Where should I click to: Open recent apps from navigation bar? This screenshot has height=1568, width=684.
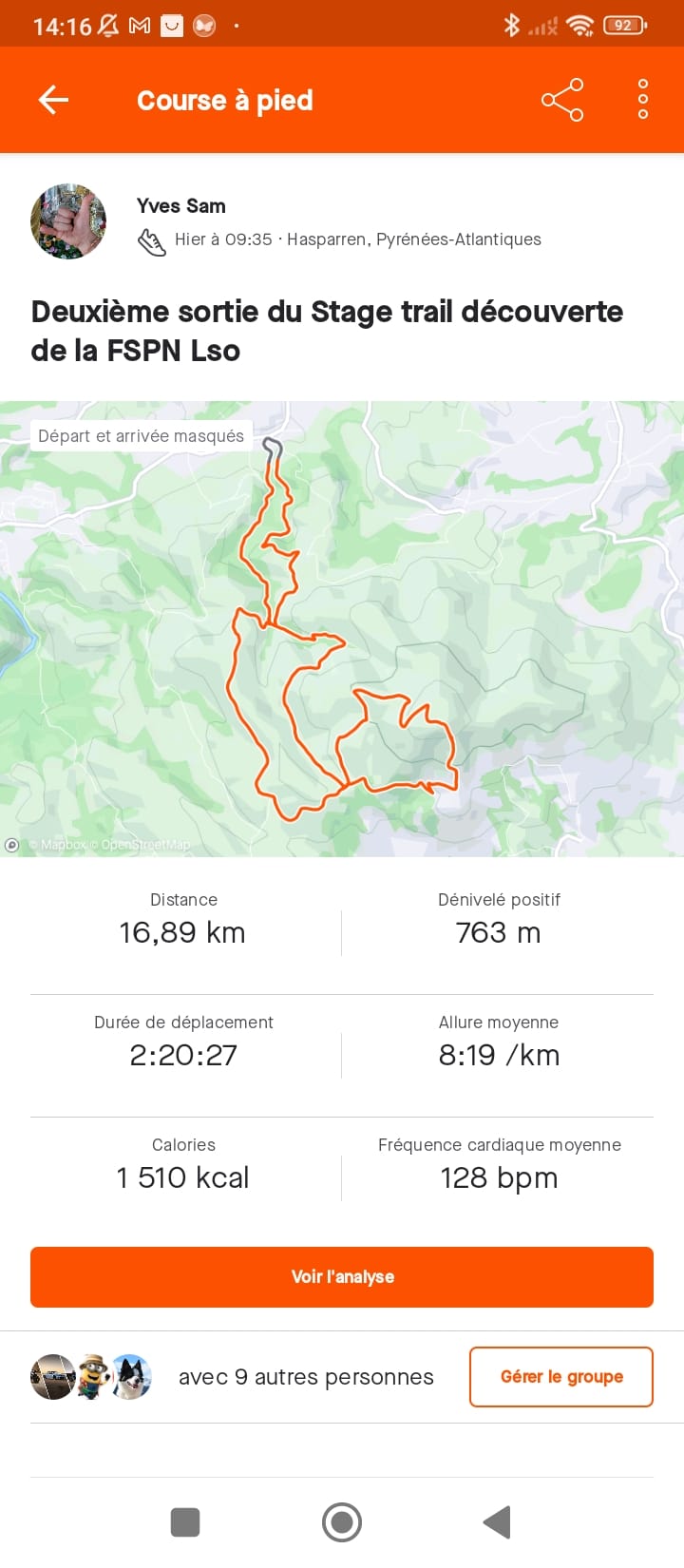pos(185,1521)
